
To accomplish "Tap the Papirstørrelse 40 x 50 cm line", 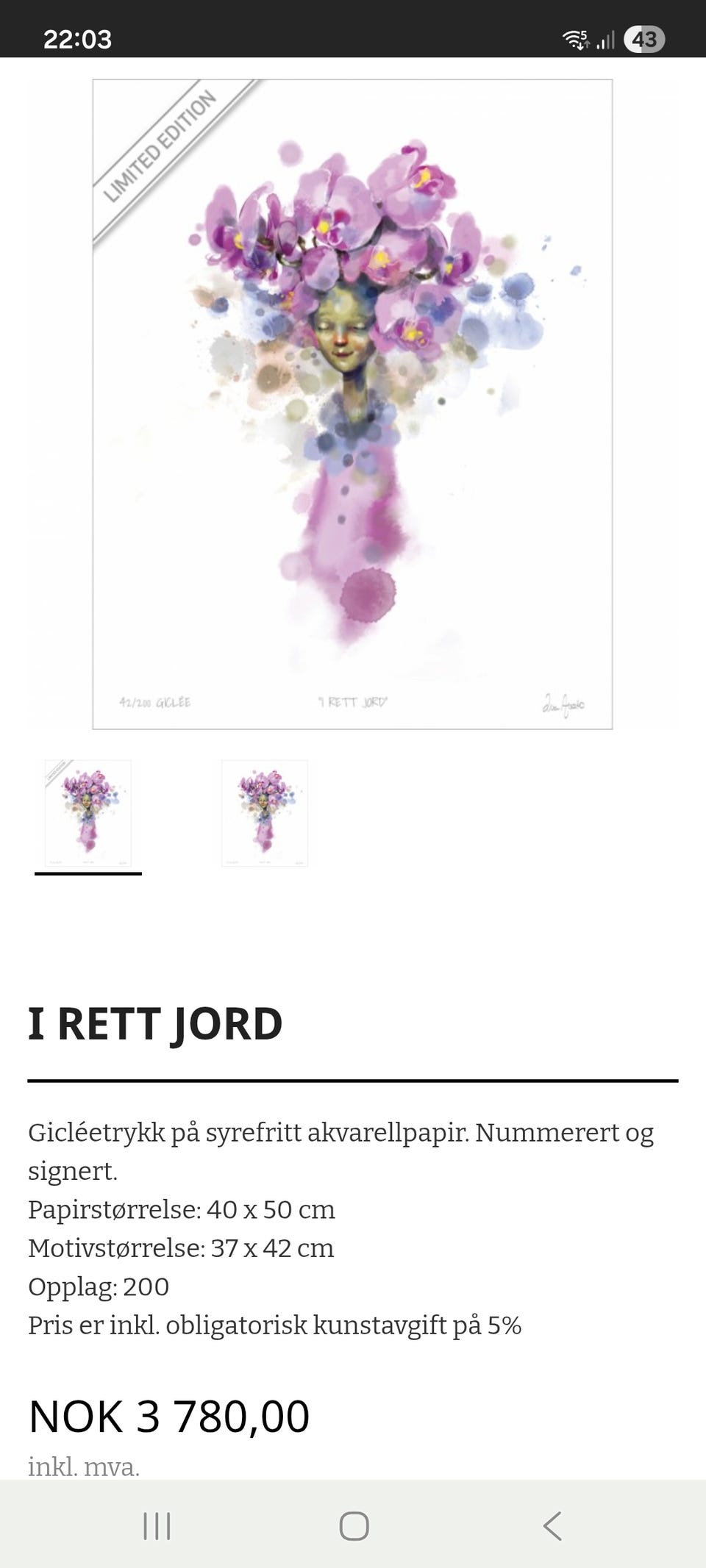I will pyautogui.click(x=181, y=1209).
